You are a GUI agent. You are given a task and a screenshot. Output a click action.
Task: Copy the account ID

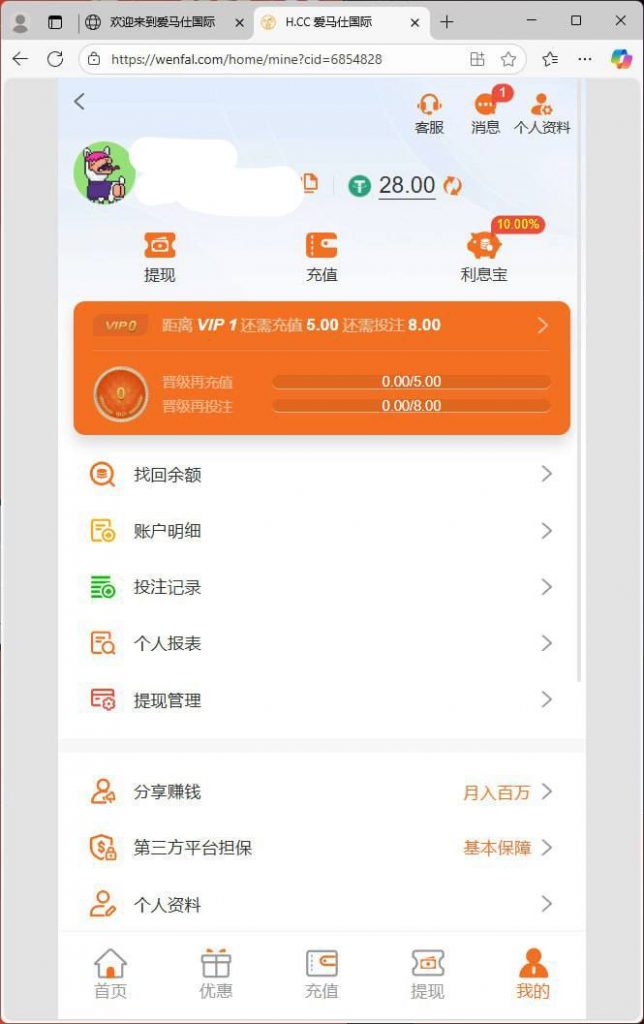(x=310, y=183)
